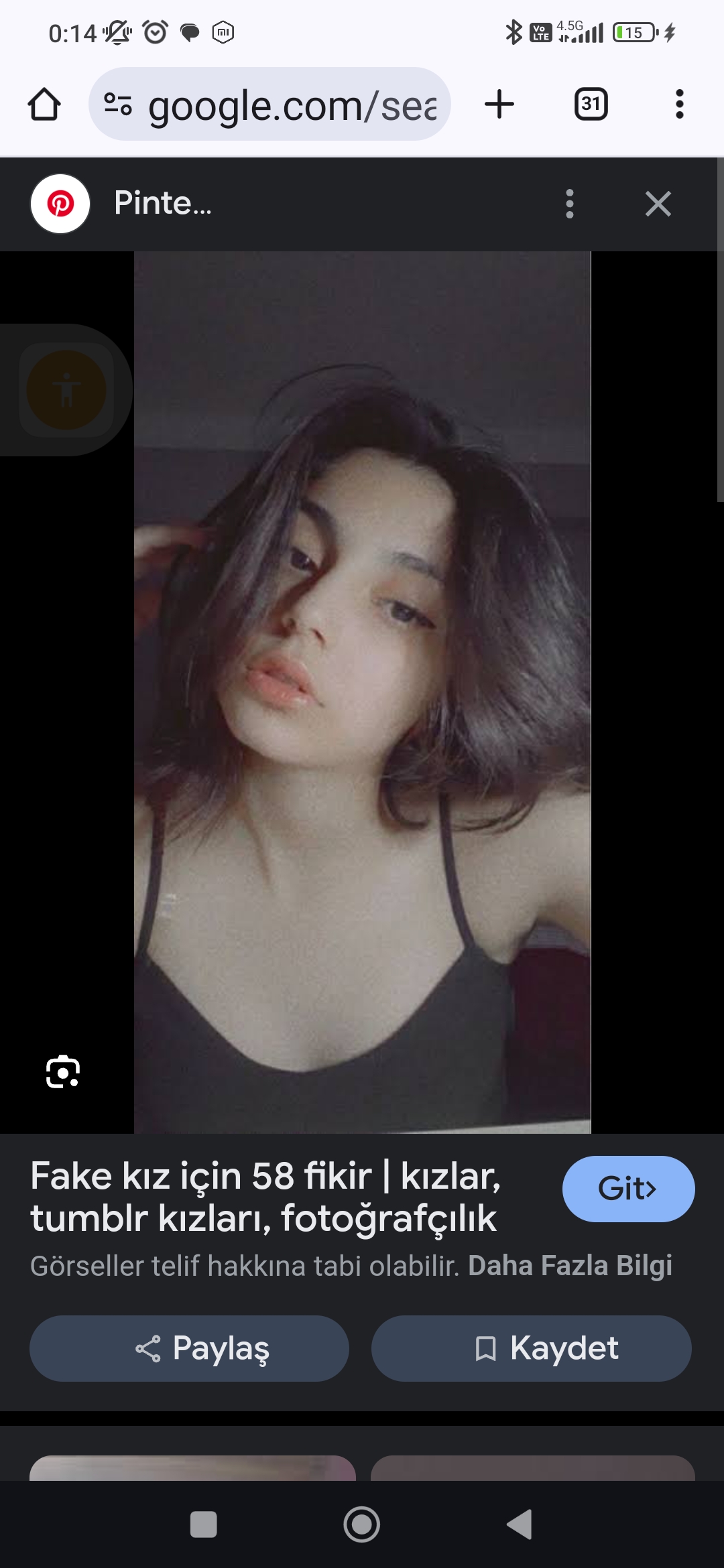This screenshot has height=1568, width=724.
Task: Tap the floating accessibility button
Action: click(66, 390)
